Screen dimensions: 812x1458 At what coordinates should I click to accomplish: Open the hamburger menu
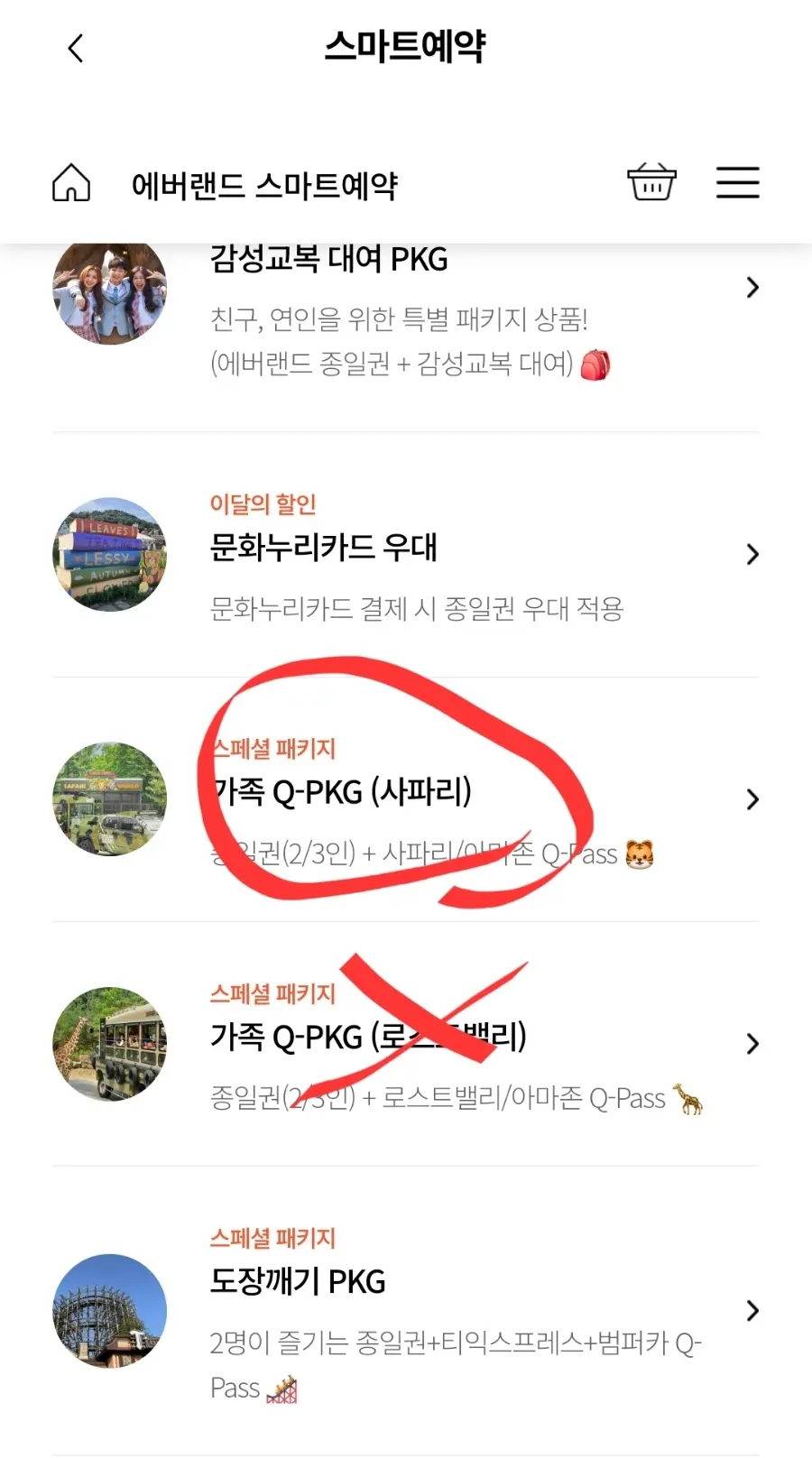pos(738,182)
